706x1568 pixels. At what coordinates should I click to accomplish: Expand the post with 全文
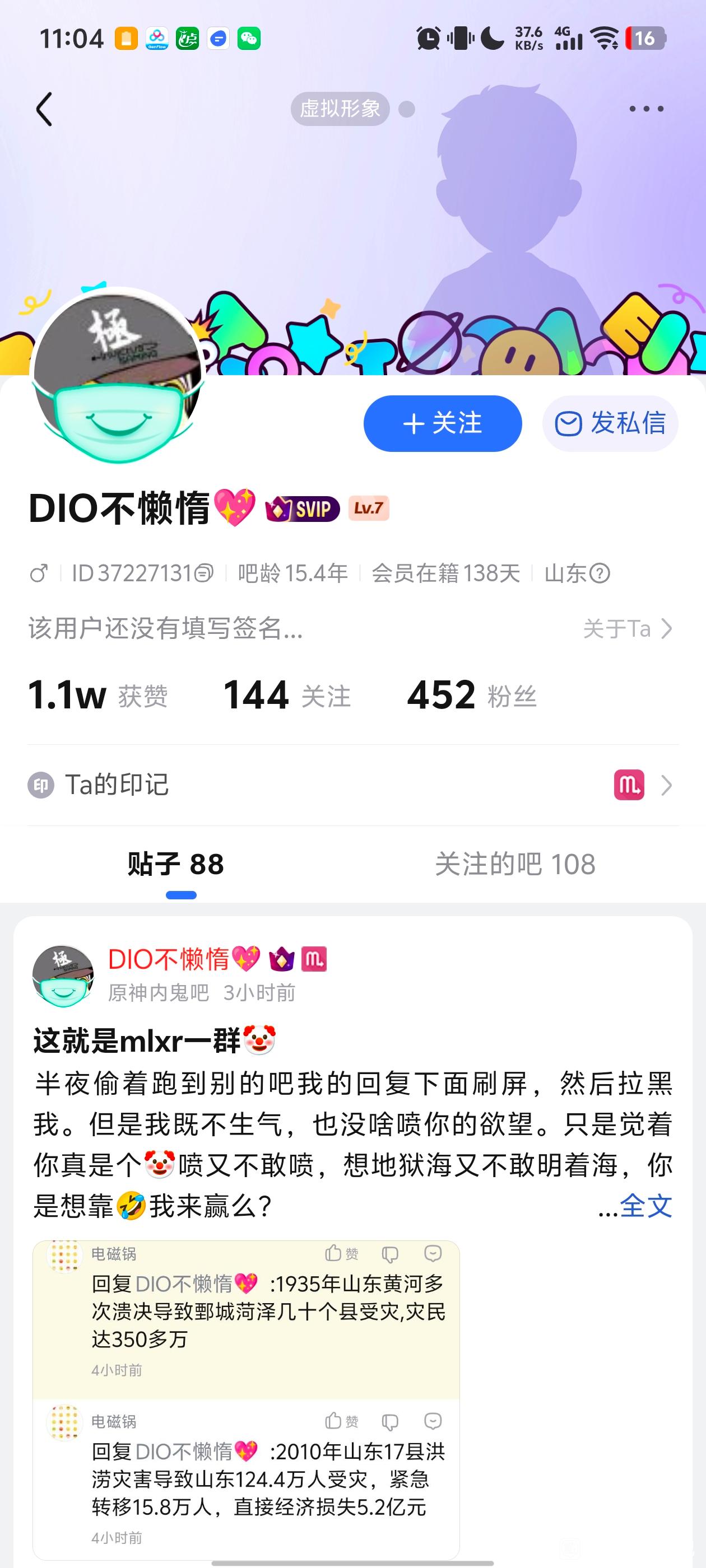[x=645, y=1206]
